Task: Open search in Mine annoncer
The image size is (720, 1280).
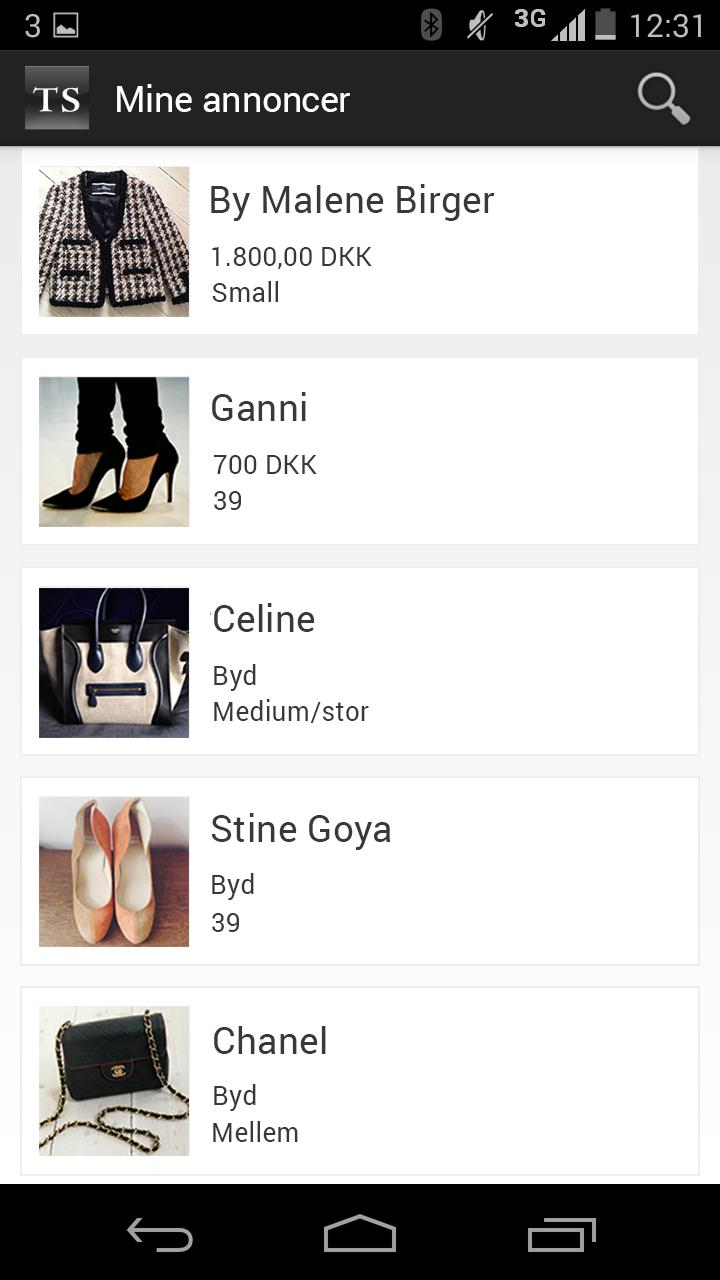Action: [x=662, y=98]
